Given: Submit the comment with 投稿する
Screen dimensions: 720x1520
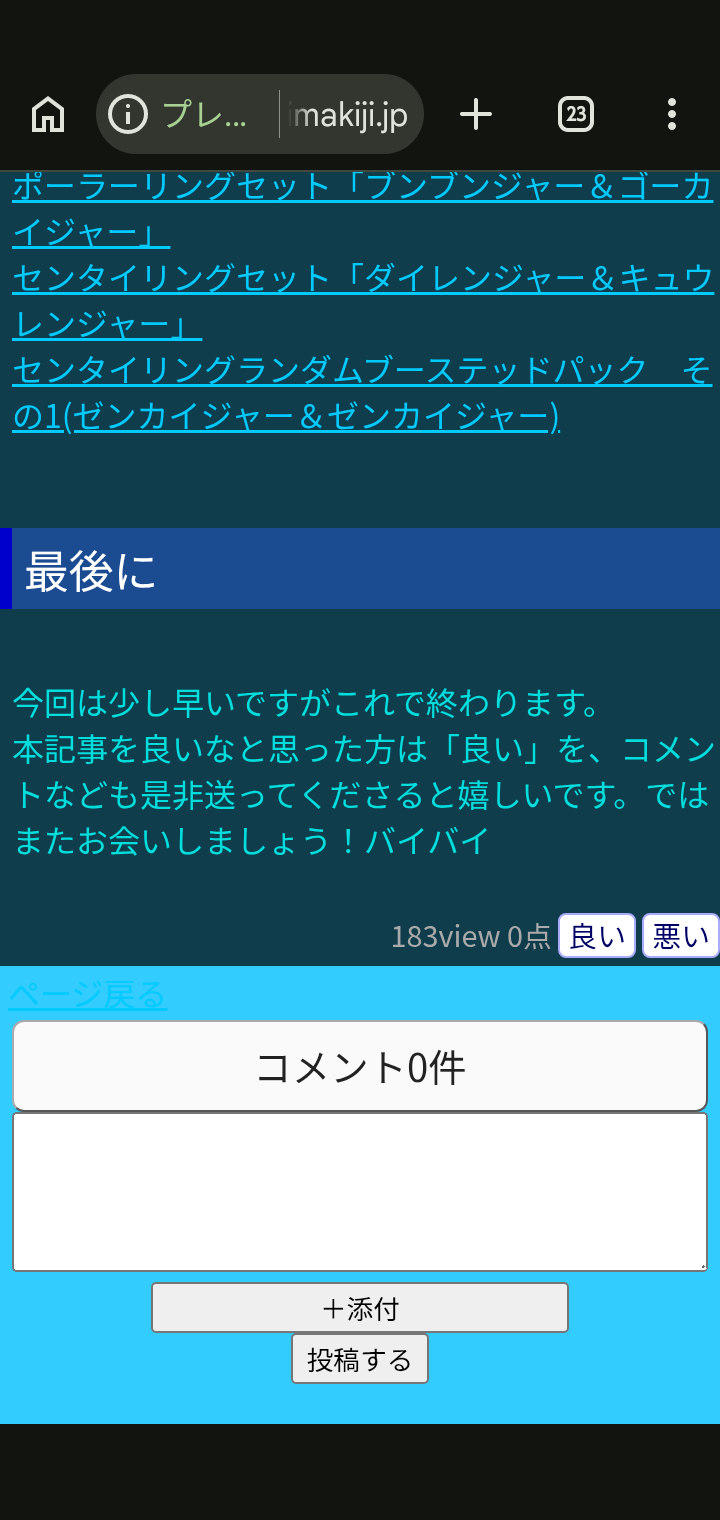Looking at the screenshot, I should (x=360, y=1359).
